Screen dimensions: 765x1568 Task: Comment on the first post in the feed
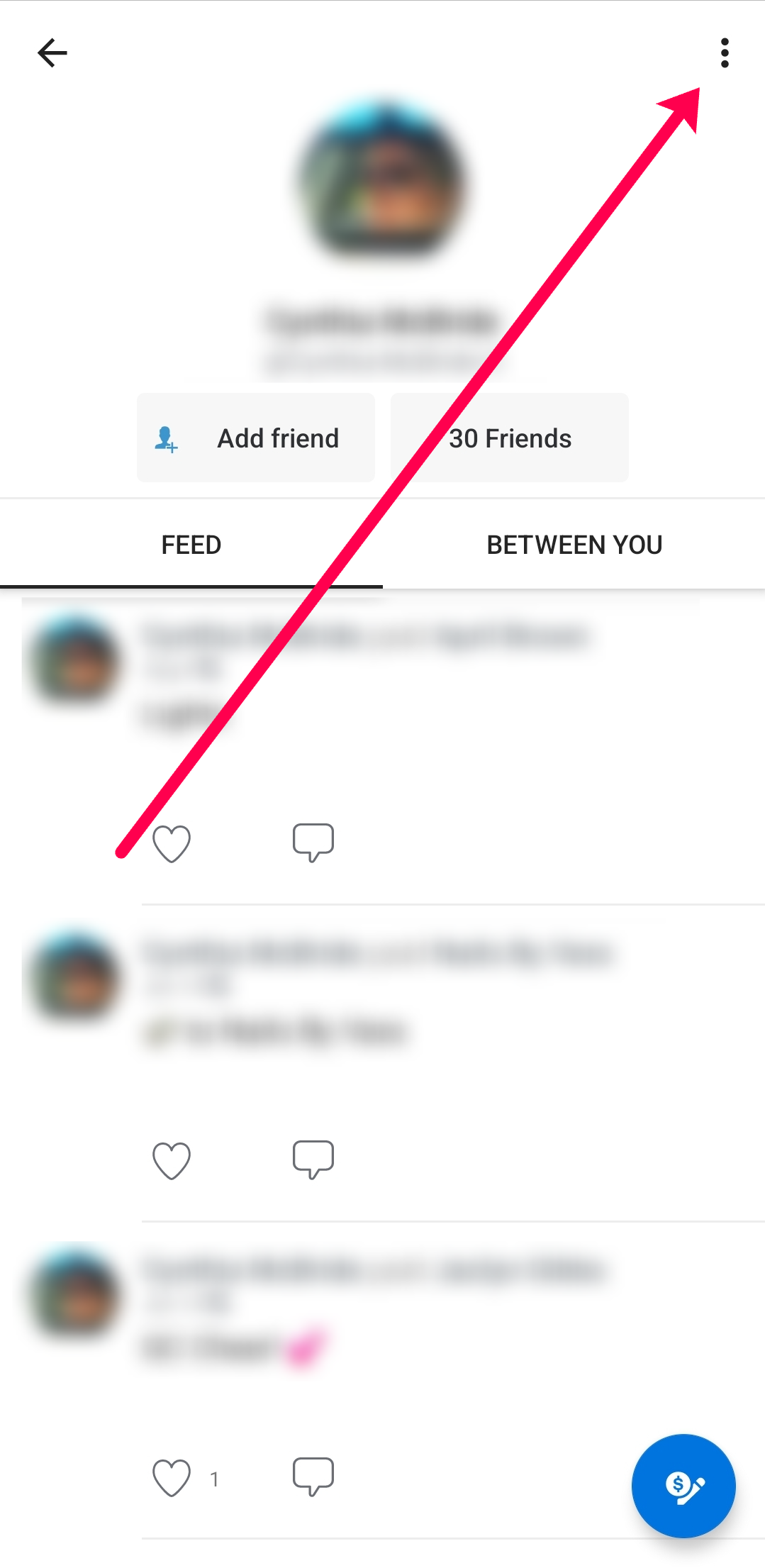(313, 843)
